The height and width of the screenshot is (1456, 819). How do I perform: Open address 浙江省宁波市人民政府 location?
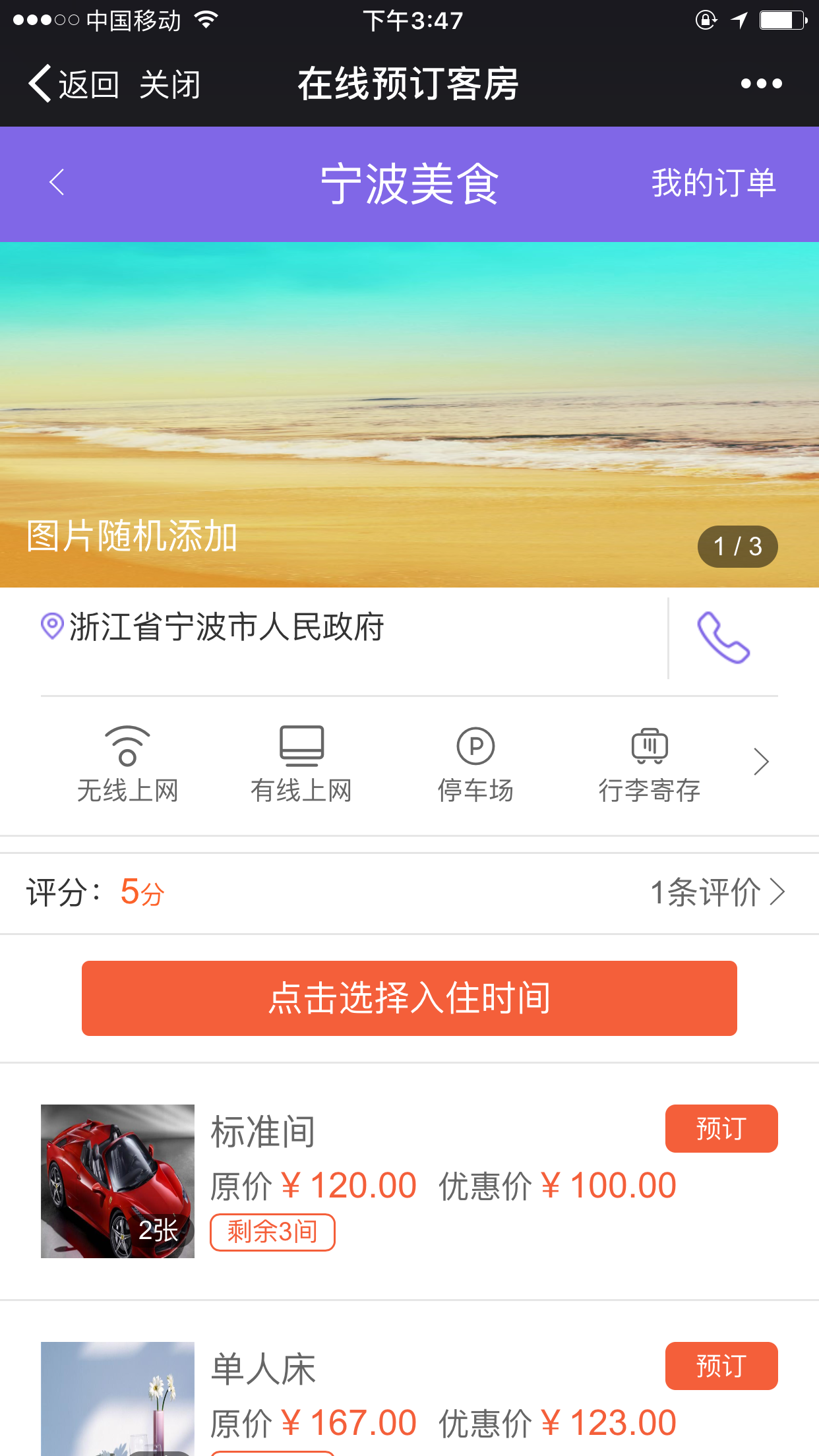pos(213,626)
